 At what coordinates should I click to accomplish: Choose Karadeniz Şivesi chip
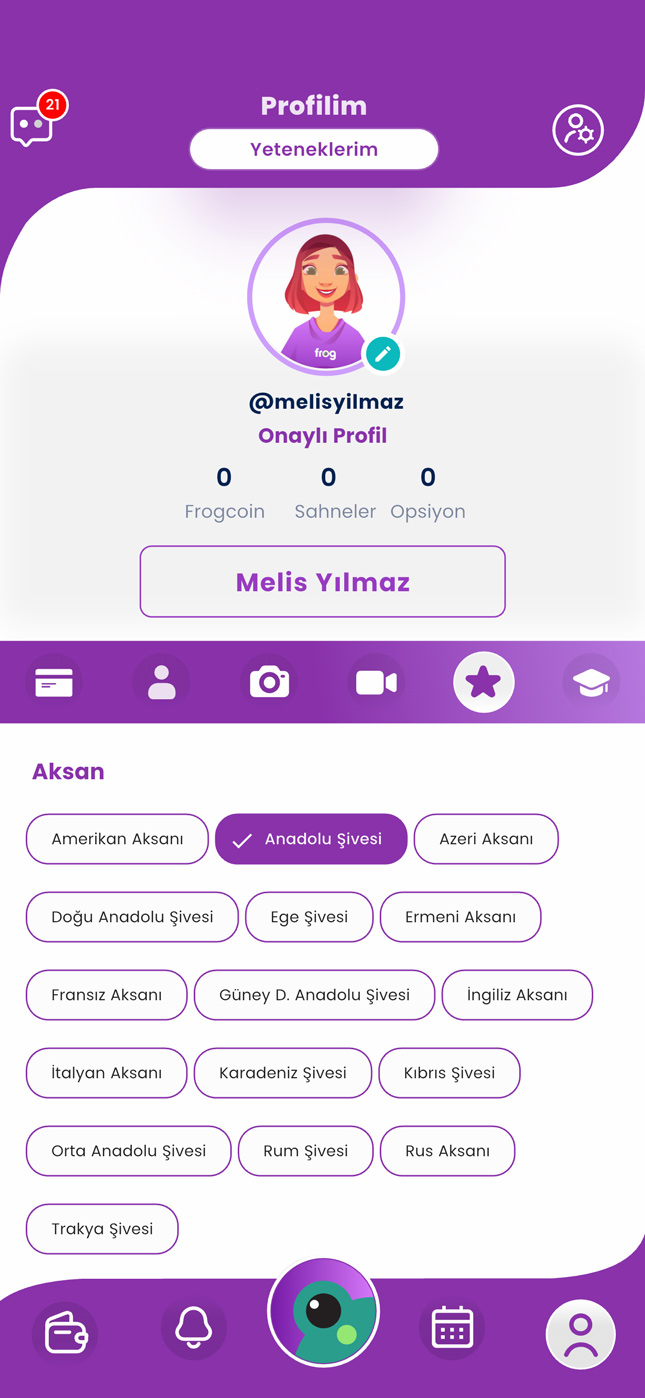click(283, 1073)
